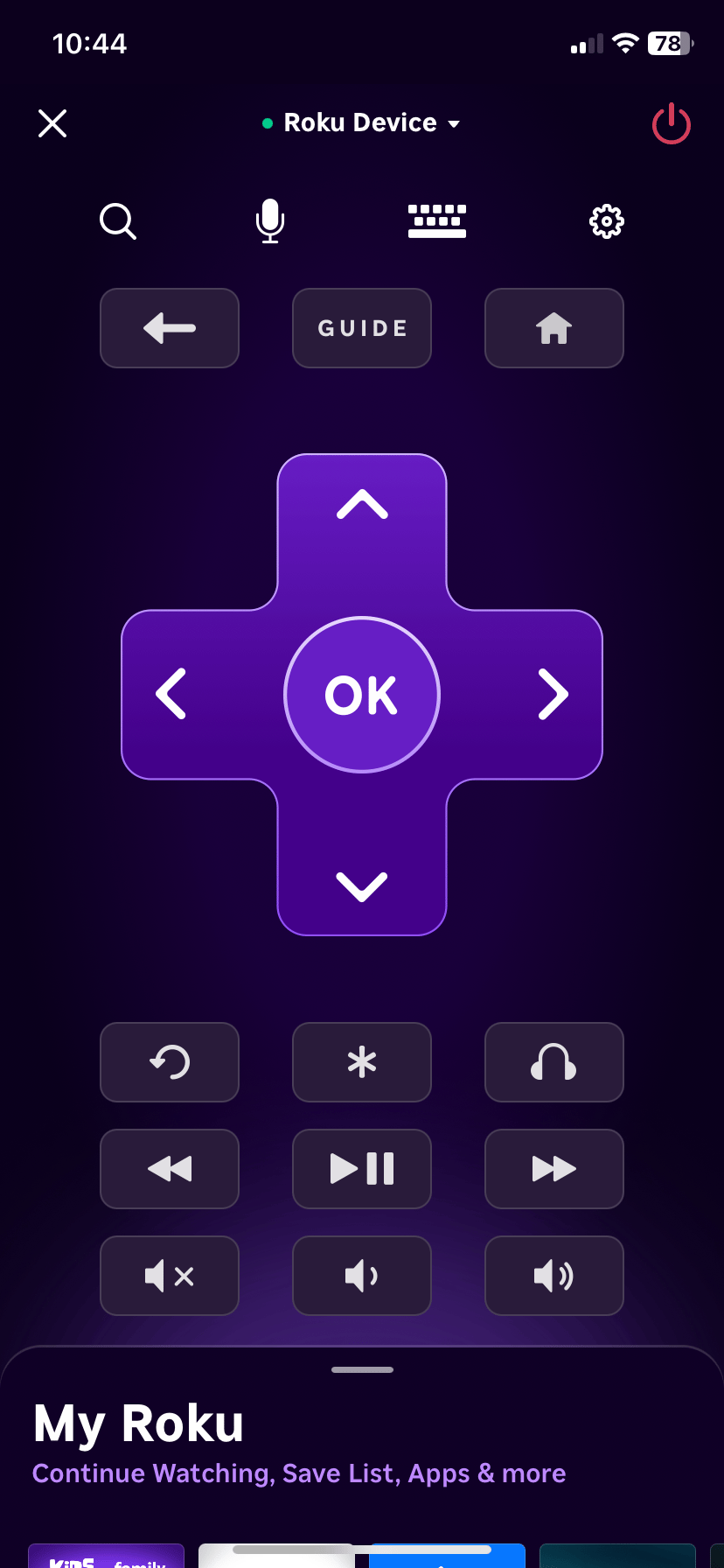The image size is (724, 1568).
Task: Select with the OK button
Action: click(362, 695)
